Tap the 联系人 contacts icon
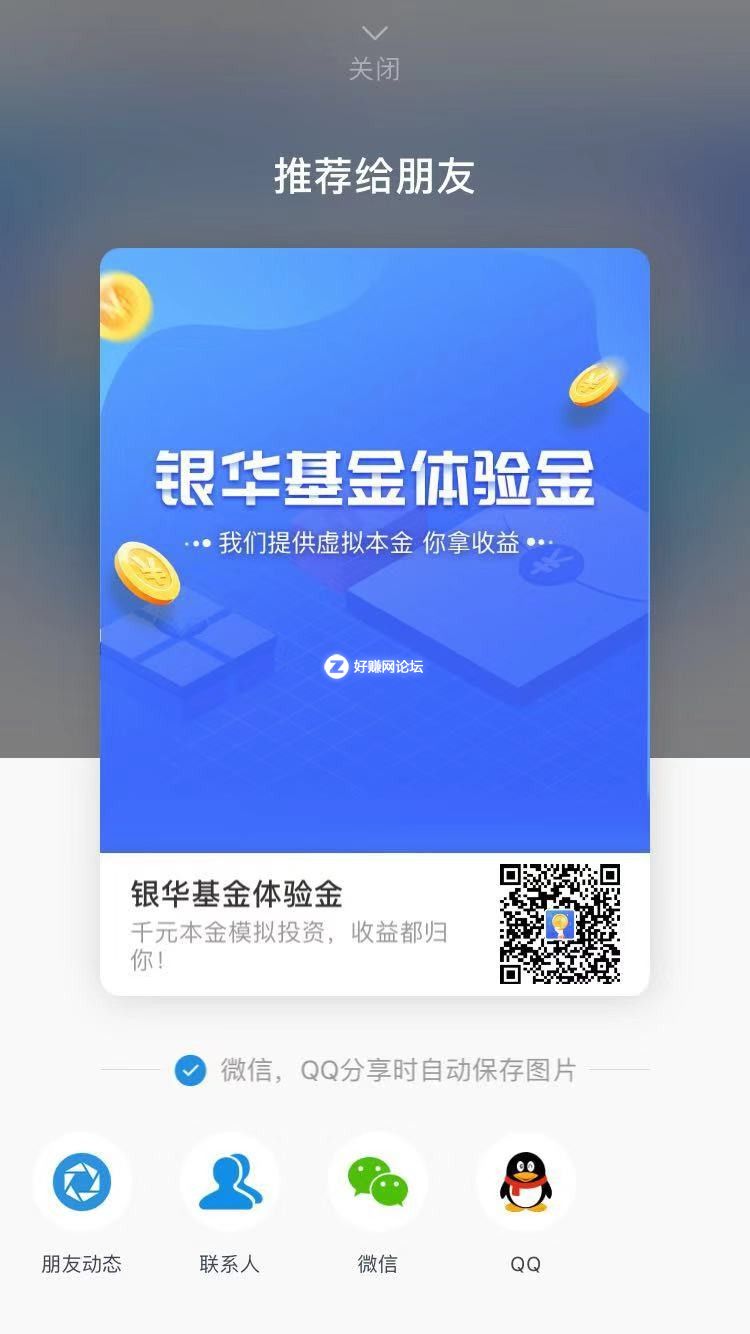 pos(229,1181)
